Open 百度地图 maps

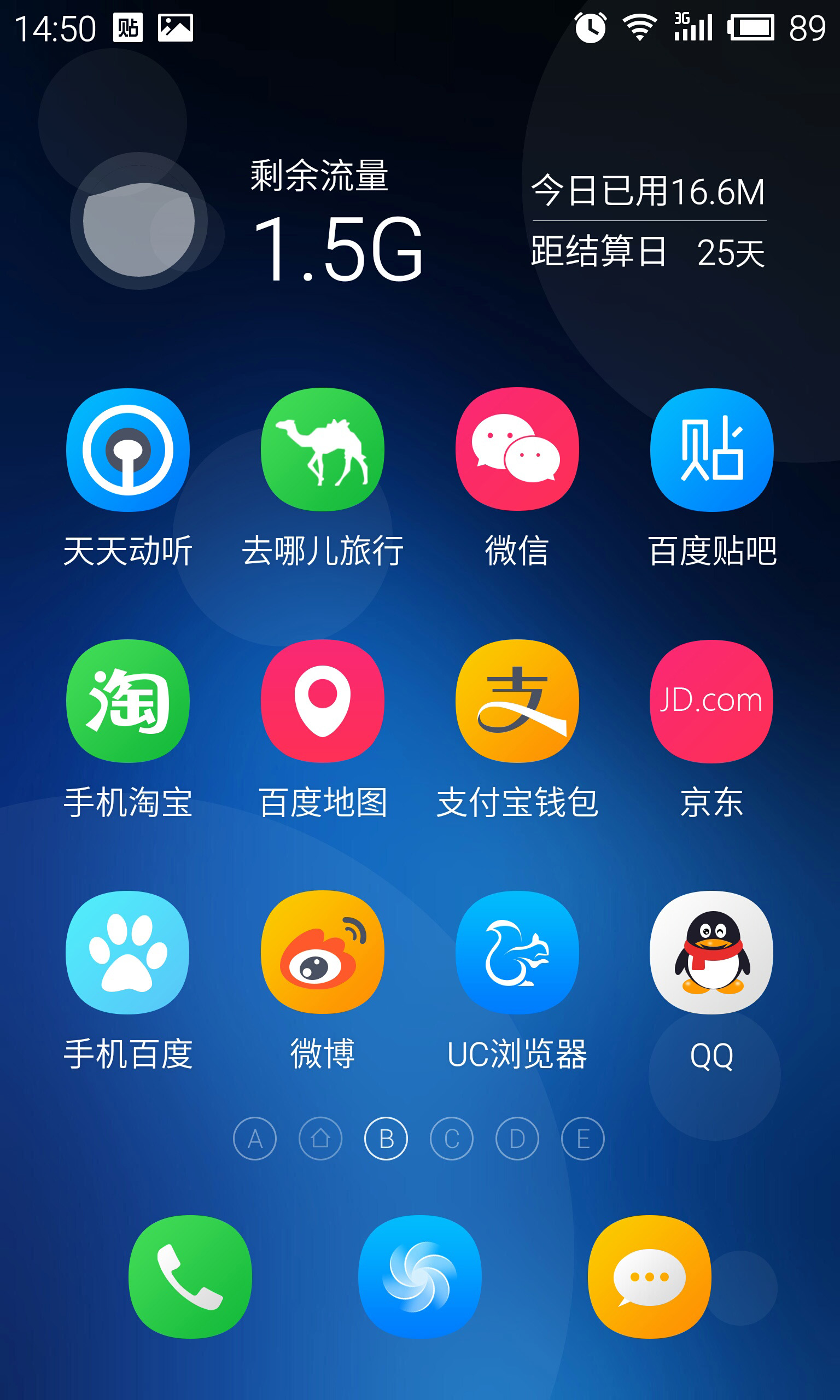point(323,702)
